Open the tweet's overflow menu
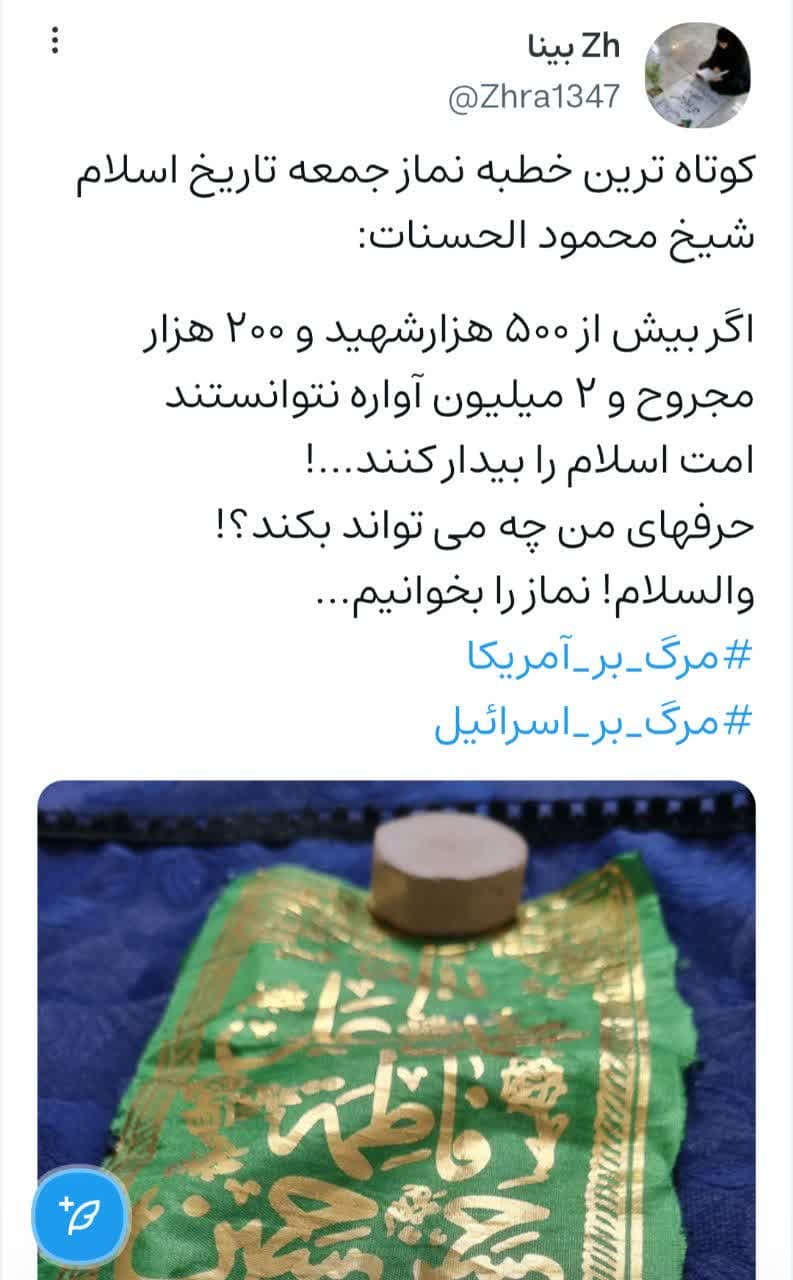793x1280 pixels. [x=55, y=41]
